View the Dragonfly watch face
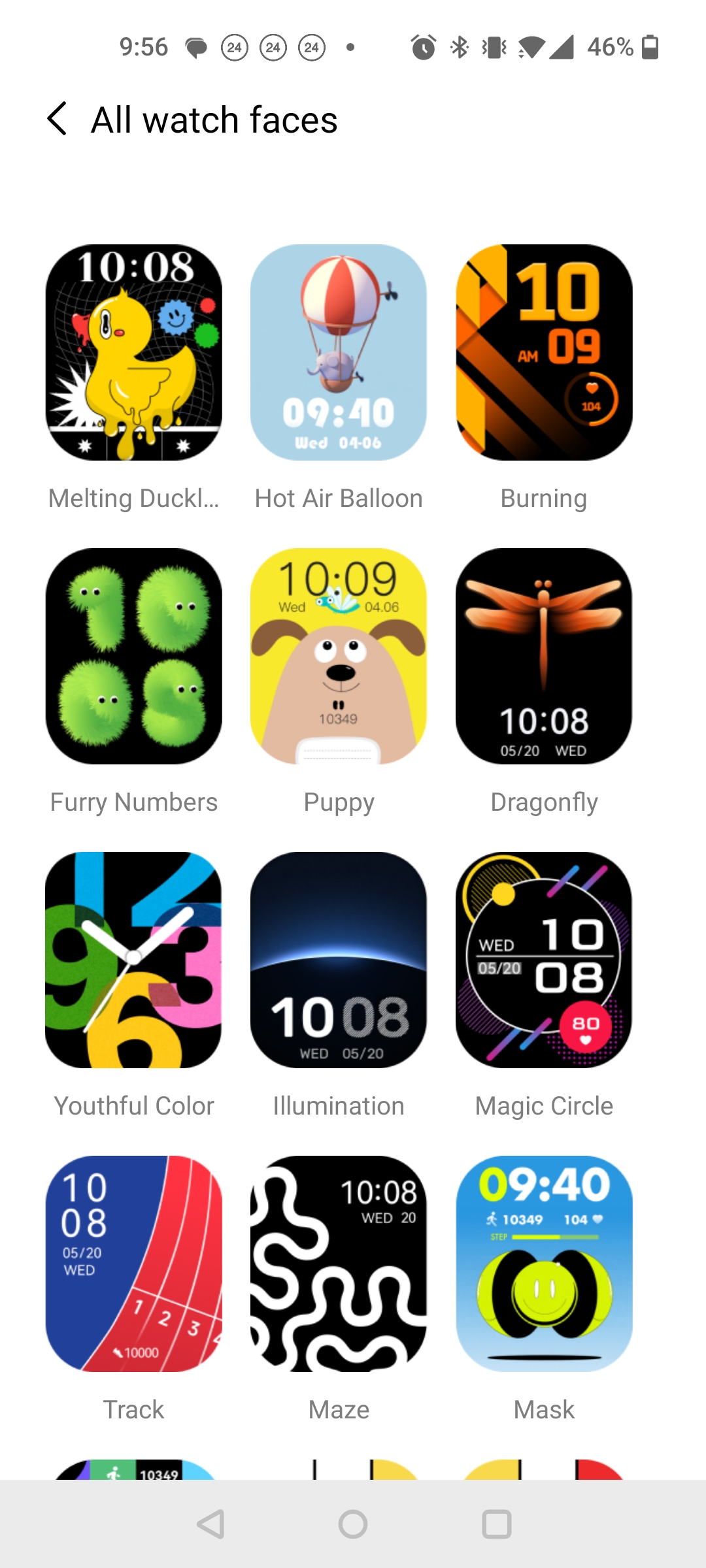 click(x=544, y=657)
